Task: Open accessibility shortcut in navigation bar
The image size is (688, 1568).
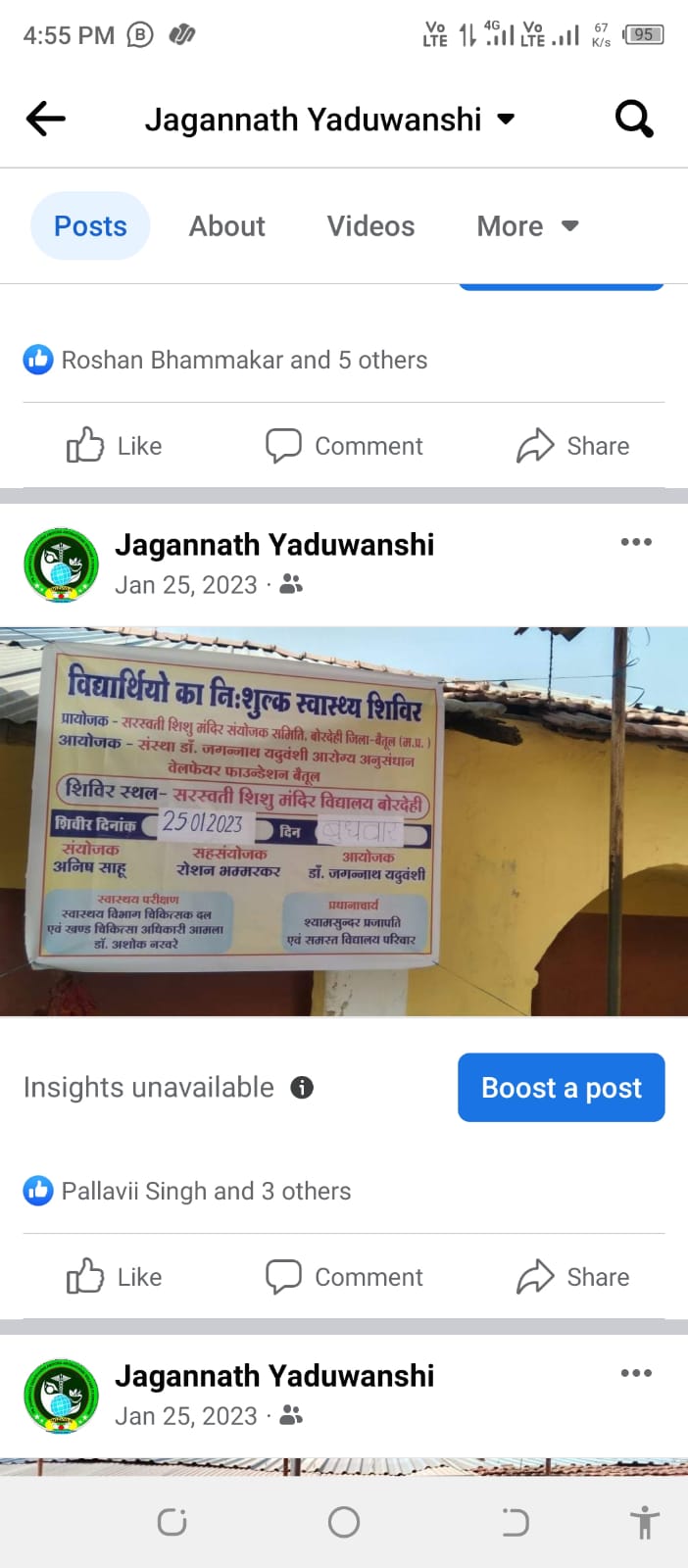Action: (x=644, y=1523)
